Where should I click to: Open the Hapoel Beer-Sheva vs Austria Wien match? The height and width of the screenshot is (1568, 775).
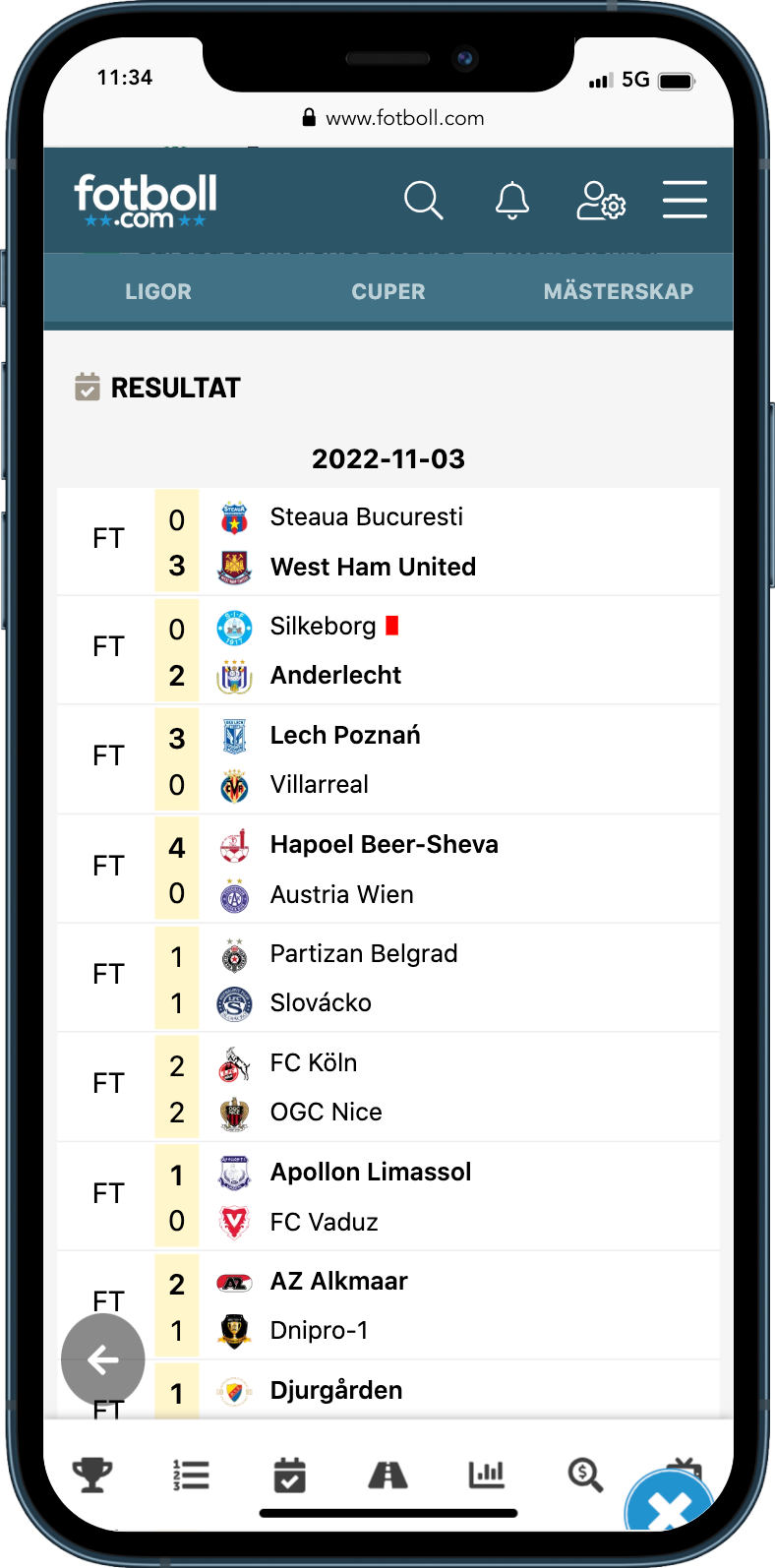click(388, 869)
